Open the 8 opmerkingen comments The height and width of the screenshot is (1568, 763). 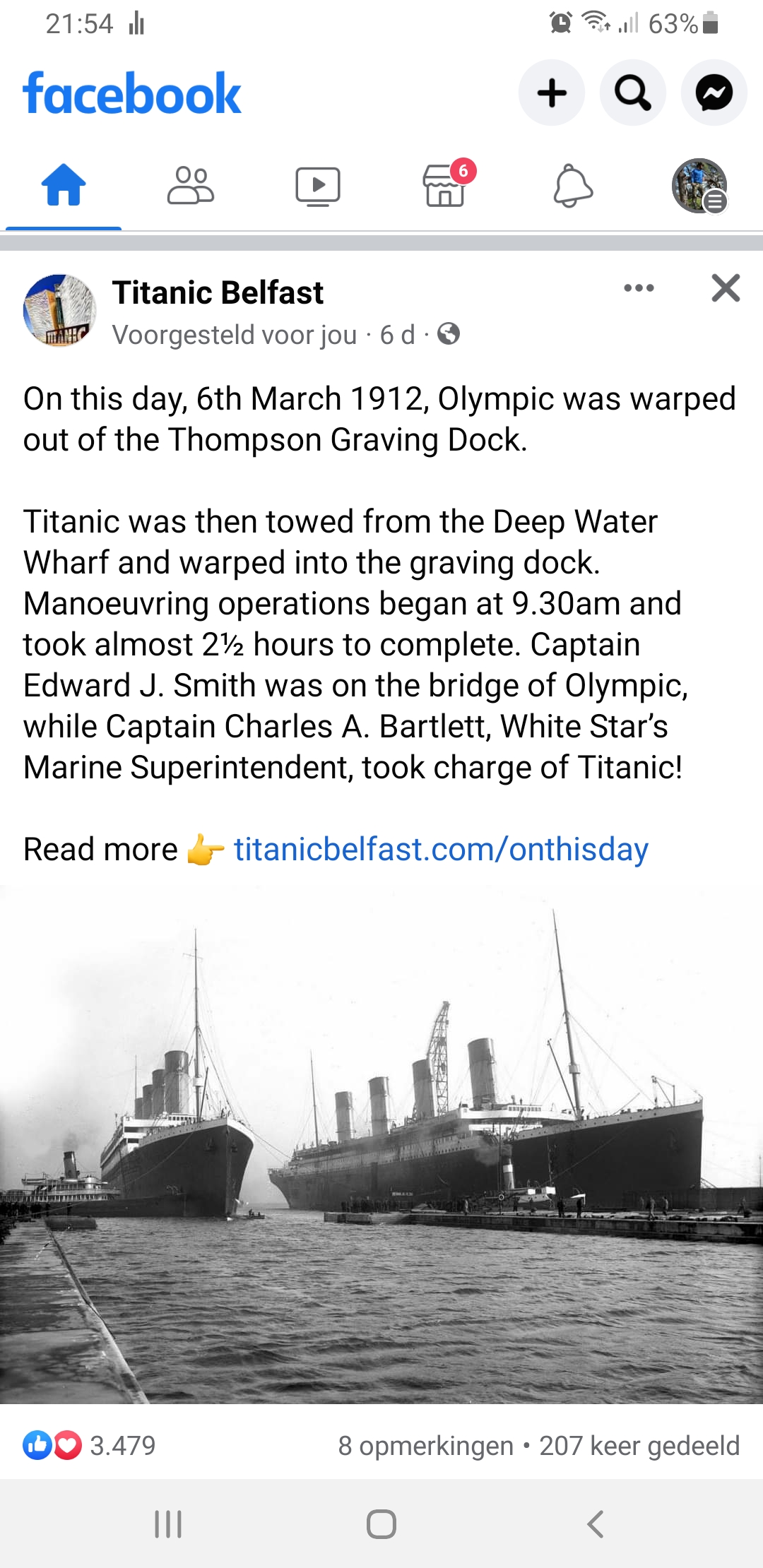(x=425, y=1446)
